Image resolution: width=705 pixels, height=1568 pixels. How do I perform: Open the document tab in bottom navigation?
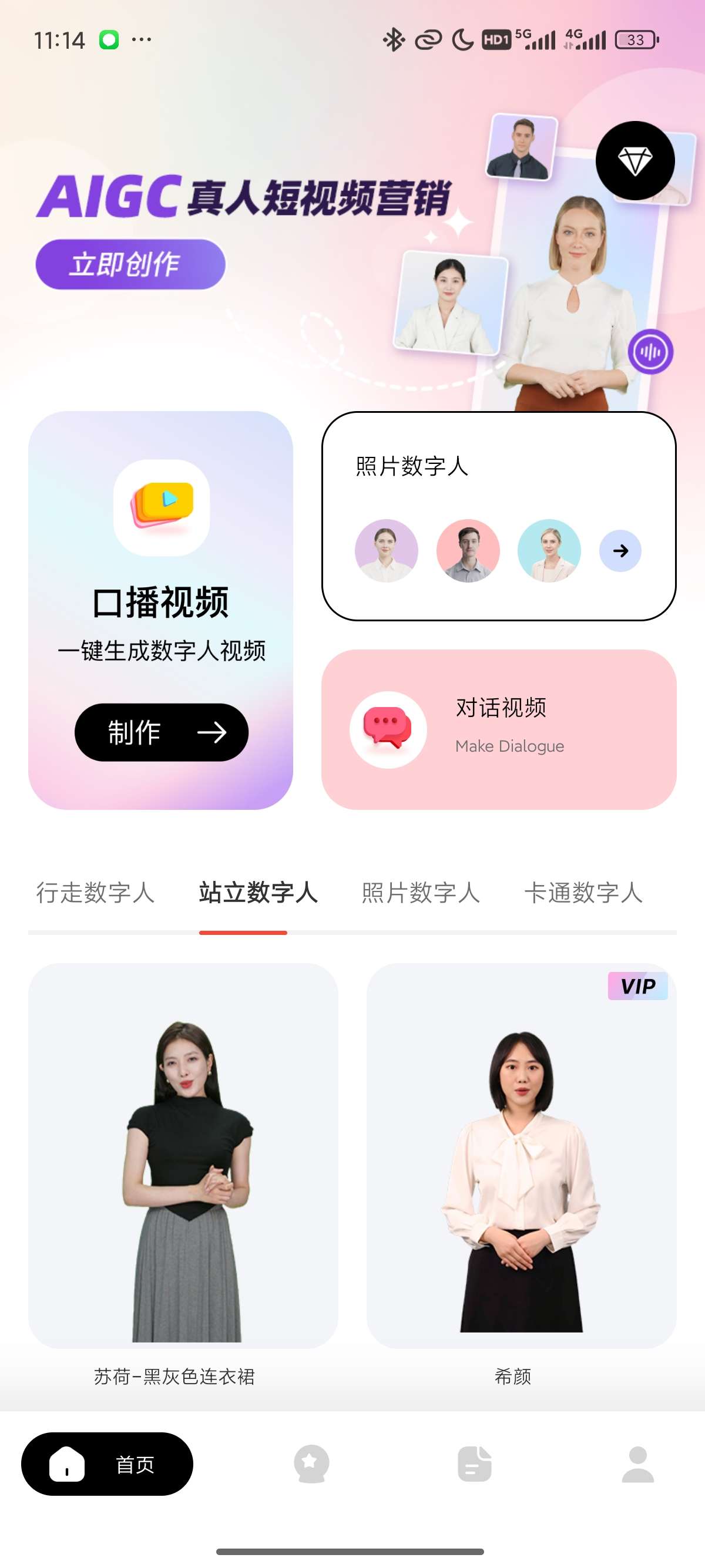coord(475,1464)
